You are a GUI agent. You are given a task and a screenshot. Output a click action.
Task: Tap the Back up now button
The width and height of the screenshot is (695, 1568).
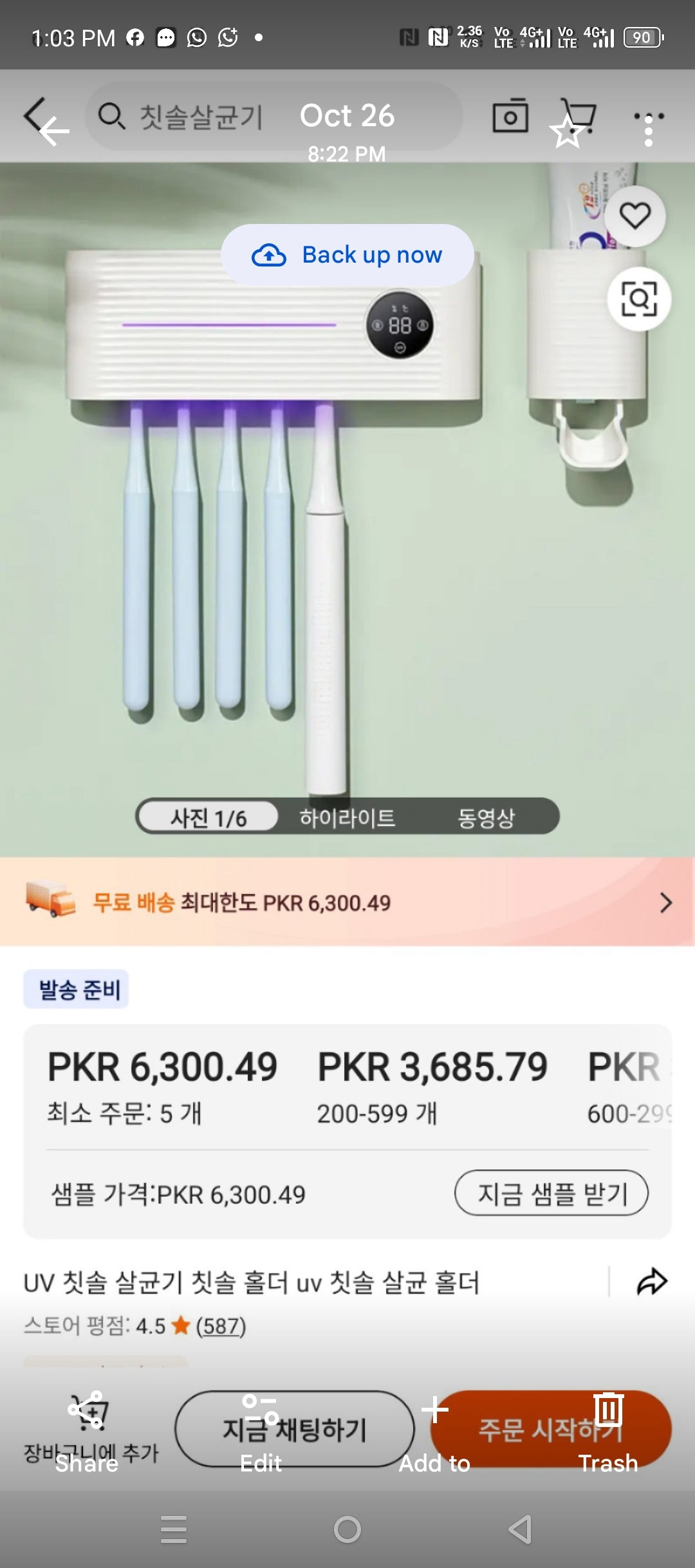tap(347, 256)
